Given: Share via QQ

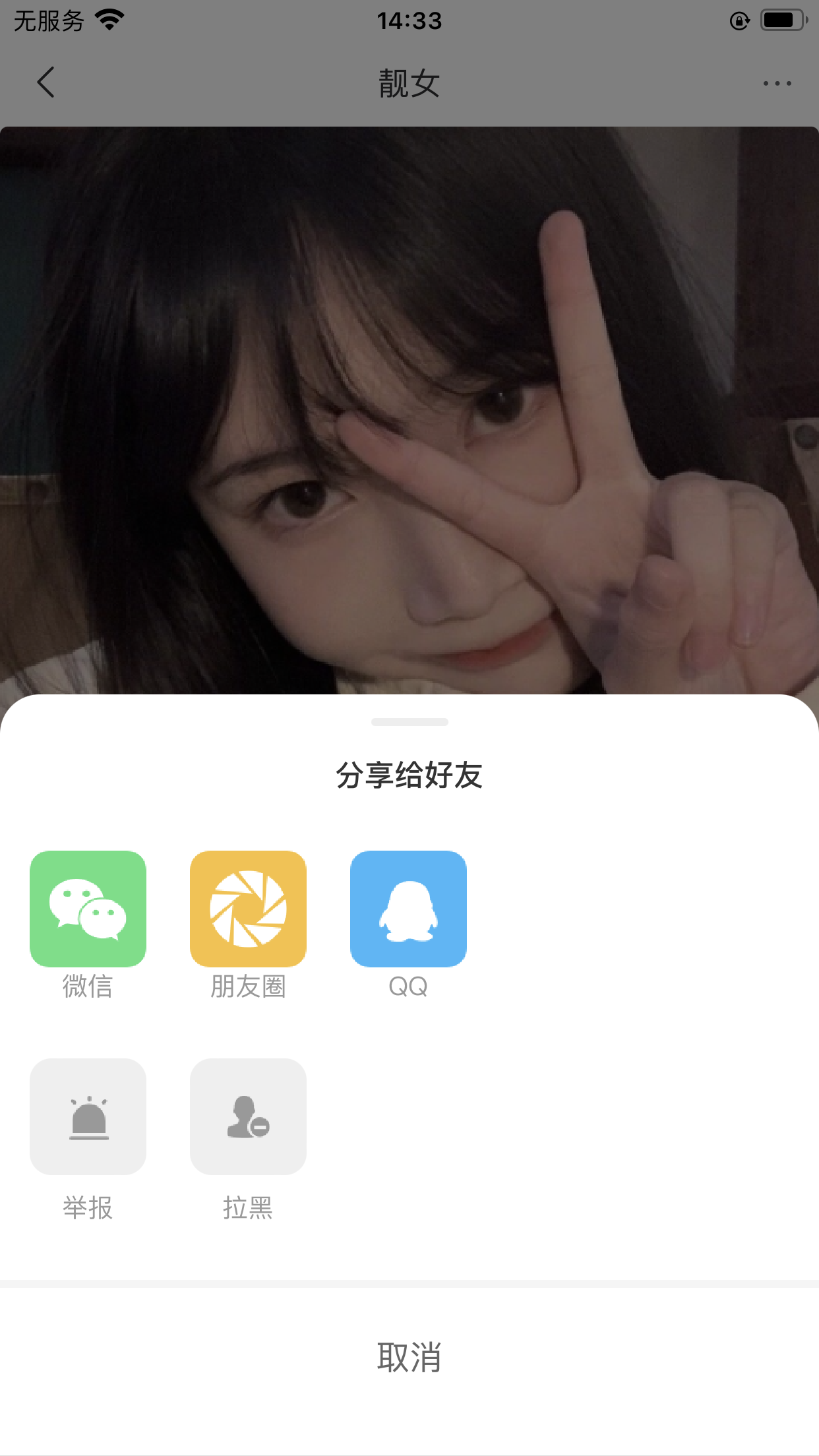Looking at the screenshot, I should [x=408, y=909].
